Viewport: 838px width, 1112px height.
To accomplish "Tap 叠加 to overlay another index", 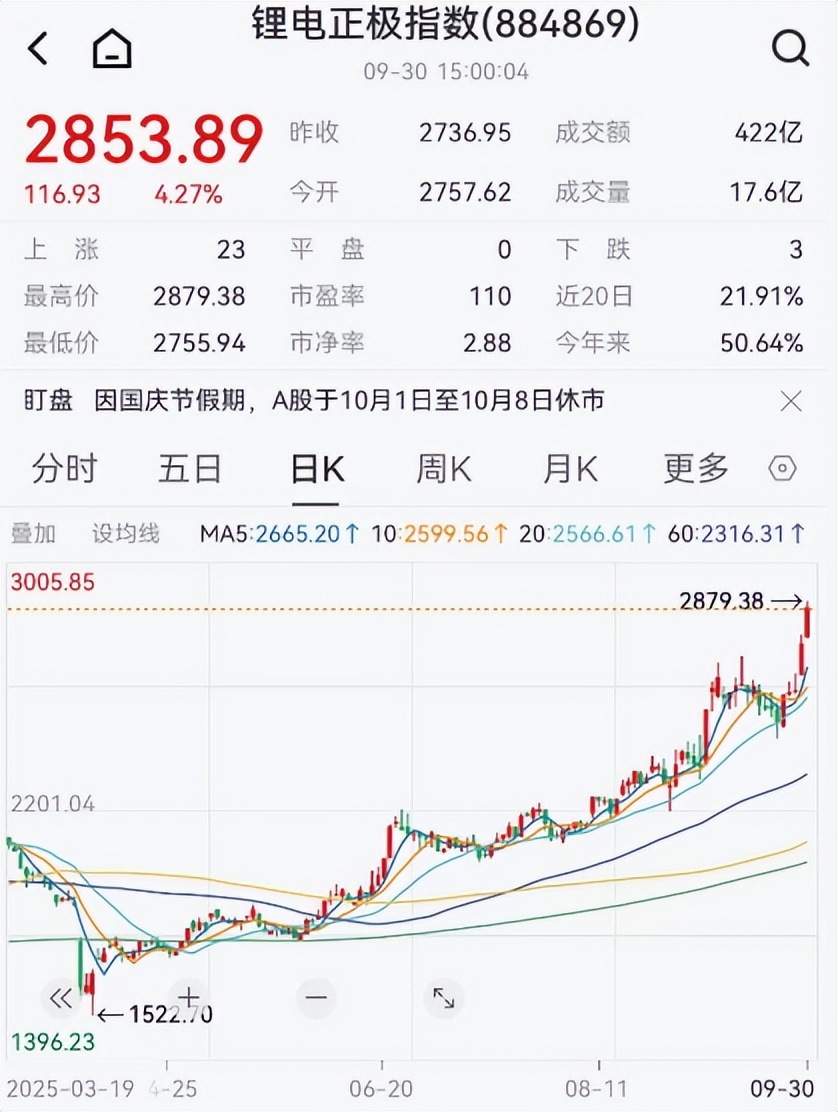I will pos(33,533).
